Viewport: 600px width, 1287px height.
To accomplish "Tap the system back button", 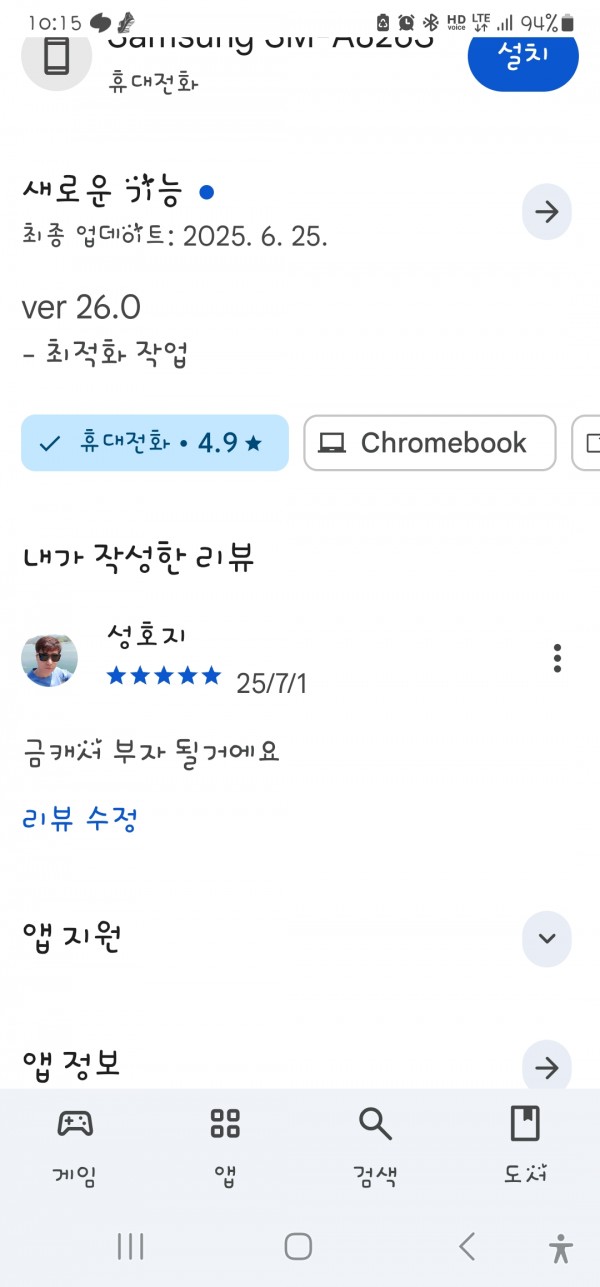I will click(466, 1246).
